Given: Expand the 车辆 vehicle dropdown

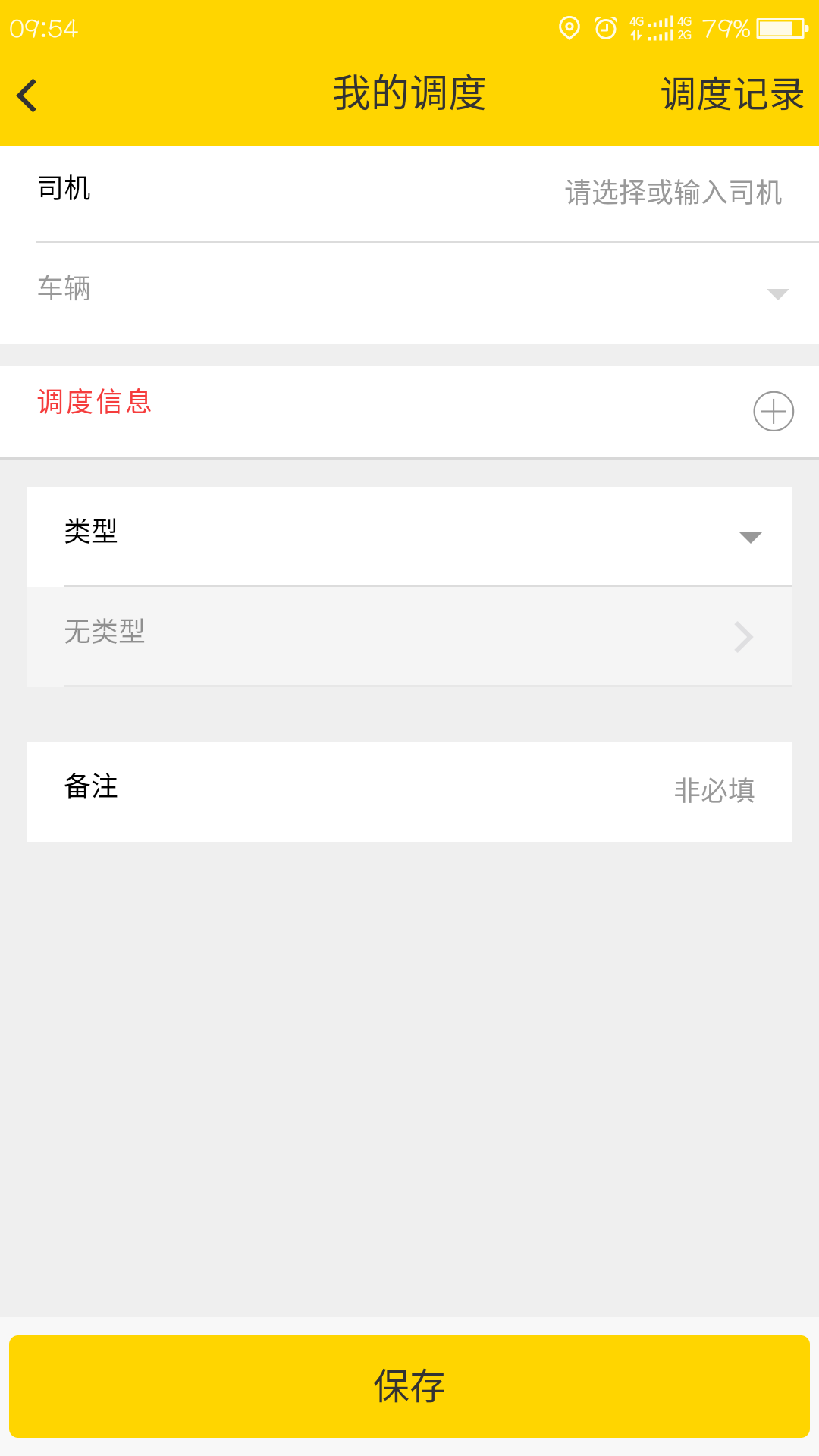Looking at the screenshot, I should [x=777, y=293].
